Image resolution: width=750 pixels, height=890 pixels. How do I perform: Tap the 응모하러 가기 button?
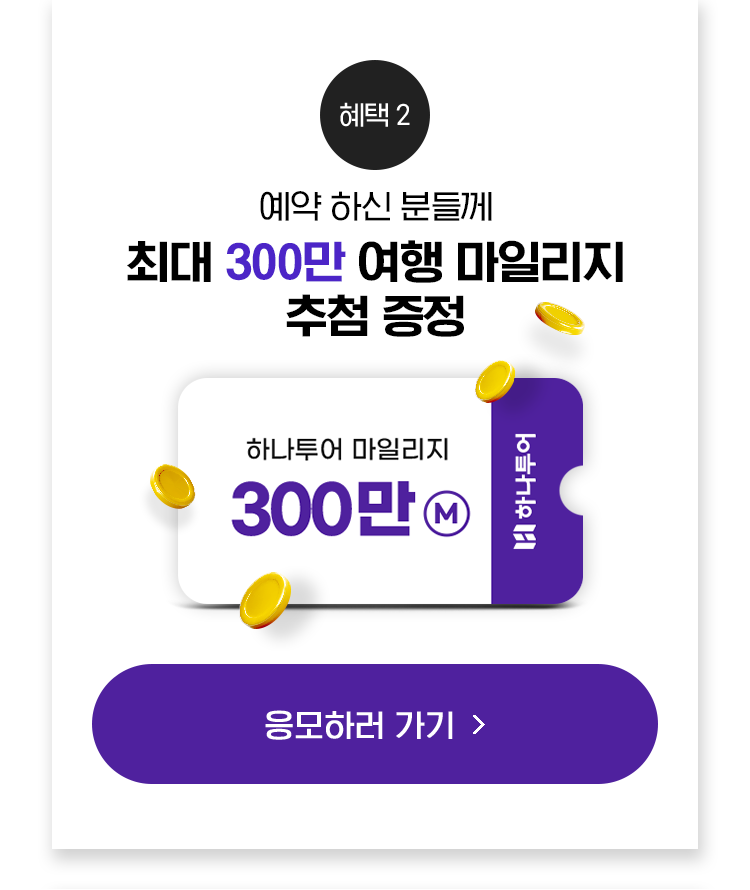[375, 724]
